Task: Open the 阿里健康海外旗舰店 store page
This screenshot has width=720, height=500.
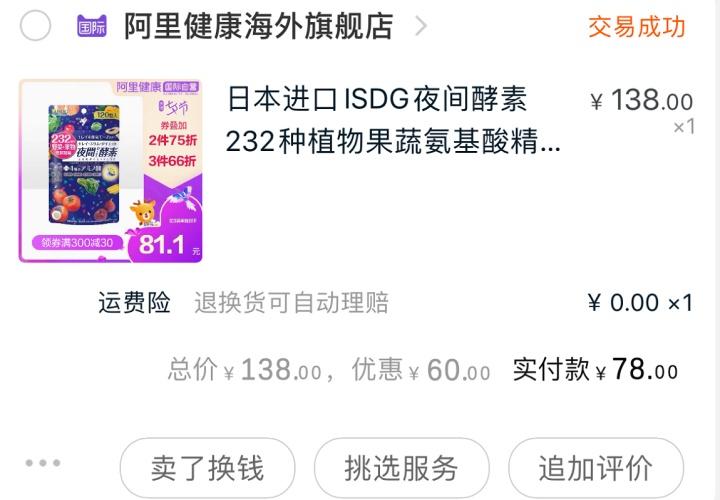Action: tap(258, 27)
